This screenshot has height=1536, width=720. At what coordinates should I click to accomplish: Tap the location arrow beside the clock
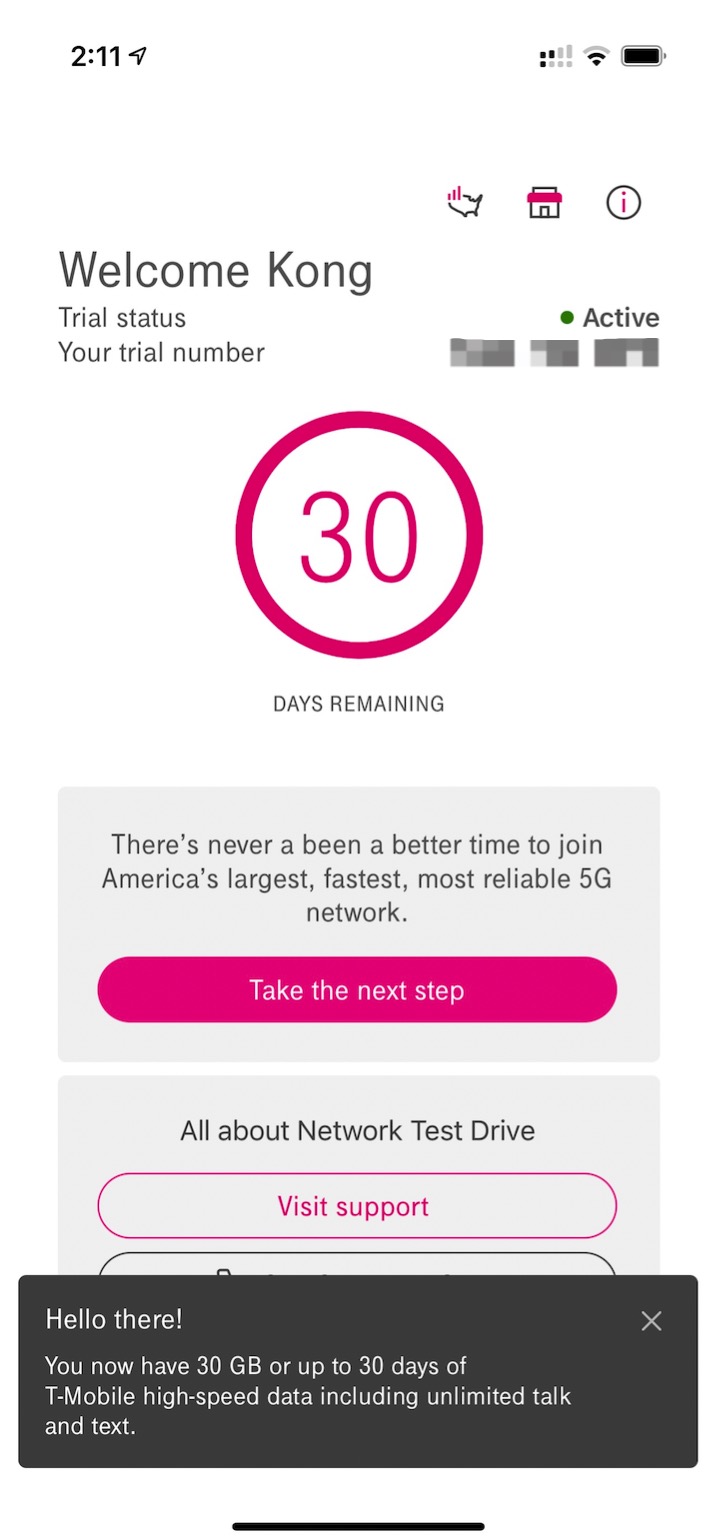[x=136, y=56]
